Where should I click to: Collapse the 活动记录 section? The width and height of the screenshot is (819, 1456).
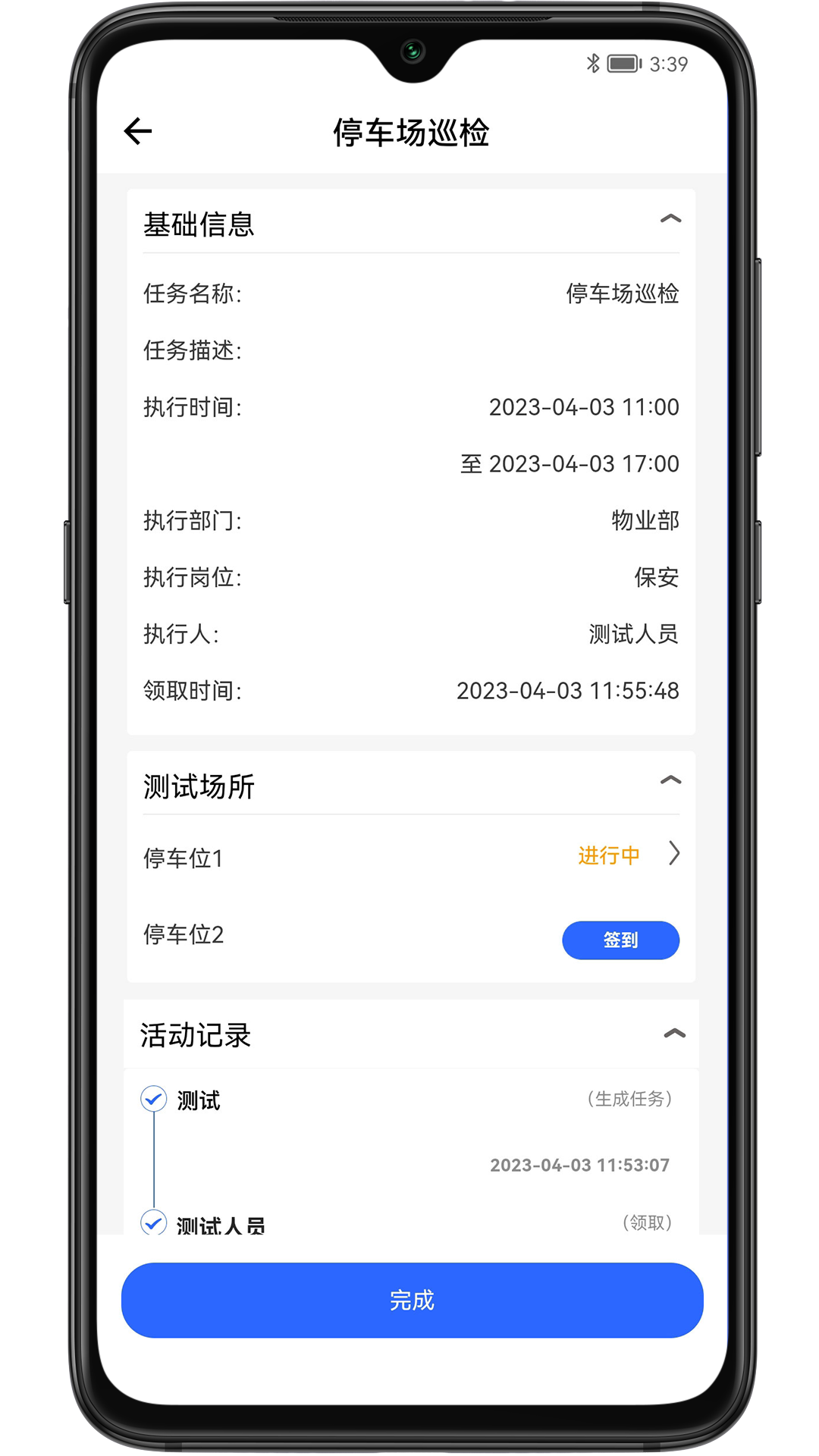coord(674,1034)
